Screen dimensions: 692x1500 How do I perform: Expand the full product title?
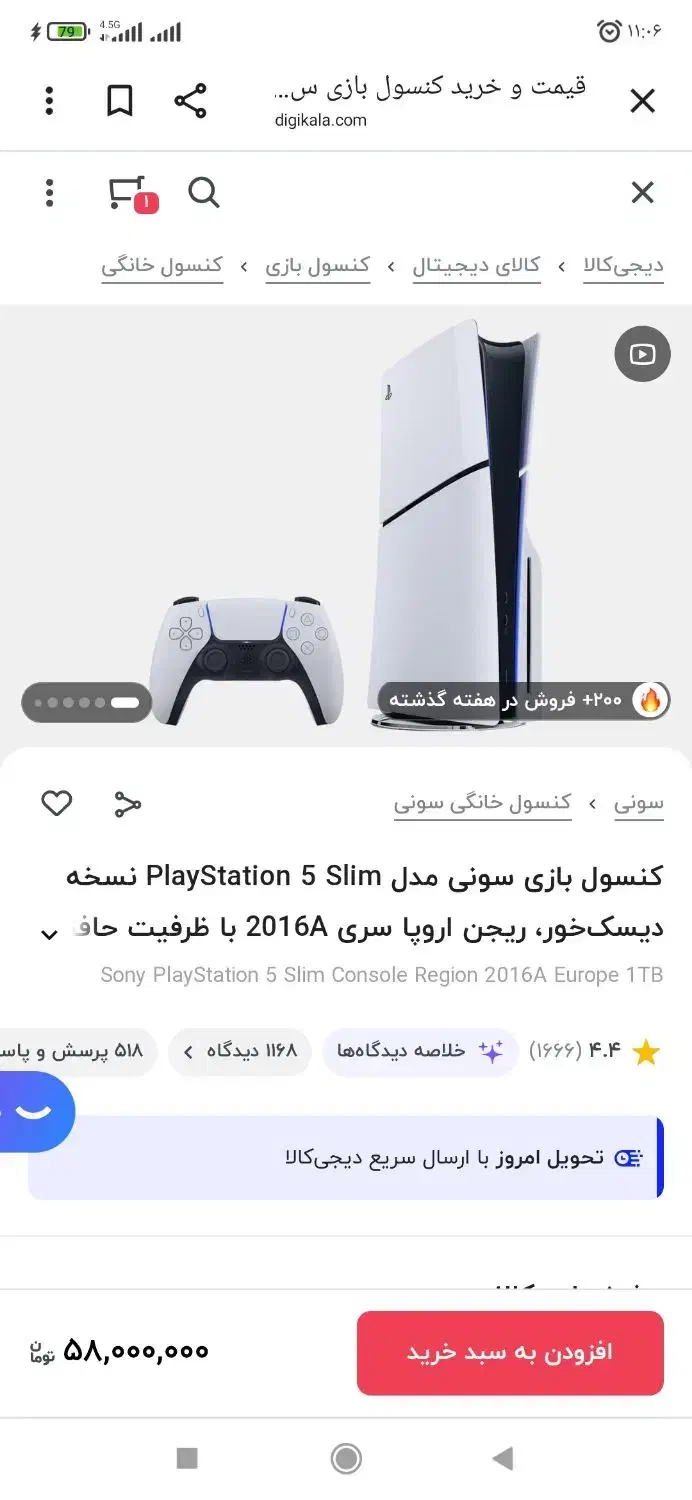(x=49, y=934)
